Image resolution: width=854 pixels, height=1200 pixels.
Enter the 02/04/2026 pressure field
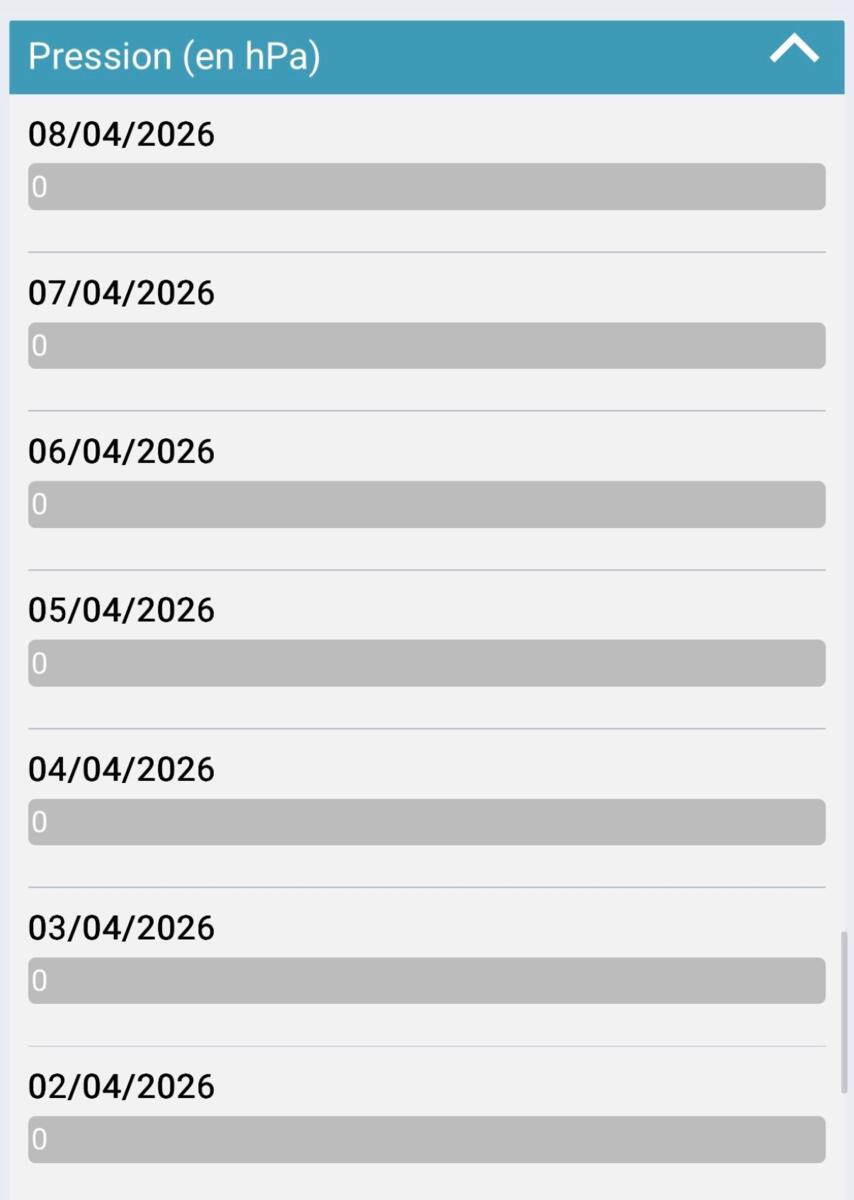[x=426, y=1140]
